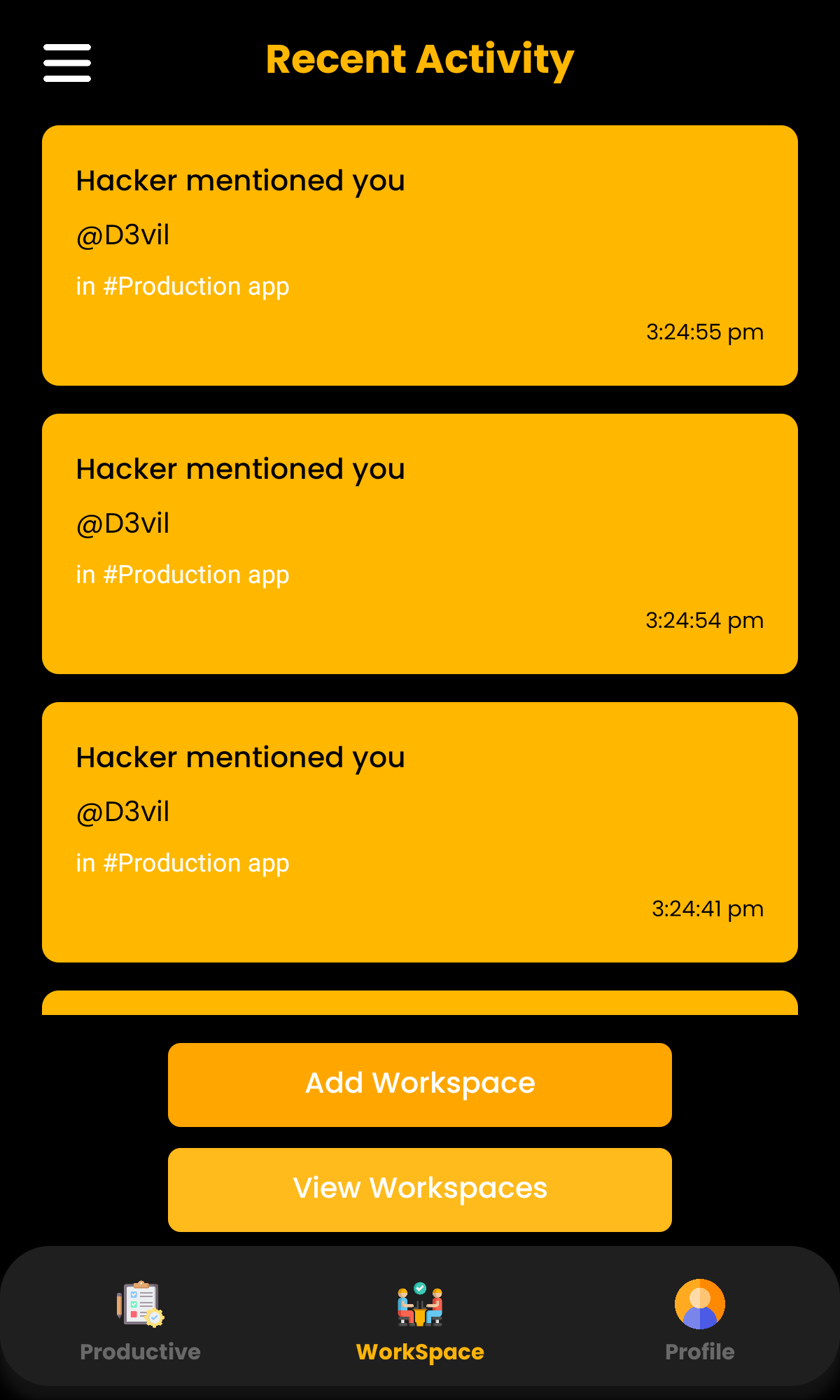
Task: Click the @D3vil username in the top card
Action: pyautogui.click(x=123, y=235)
